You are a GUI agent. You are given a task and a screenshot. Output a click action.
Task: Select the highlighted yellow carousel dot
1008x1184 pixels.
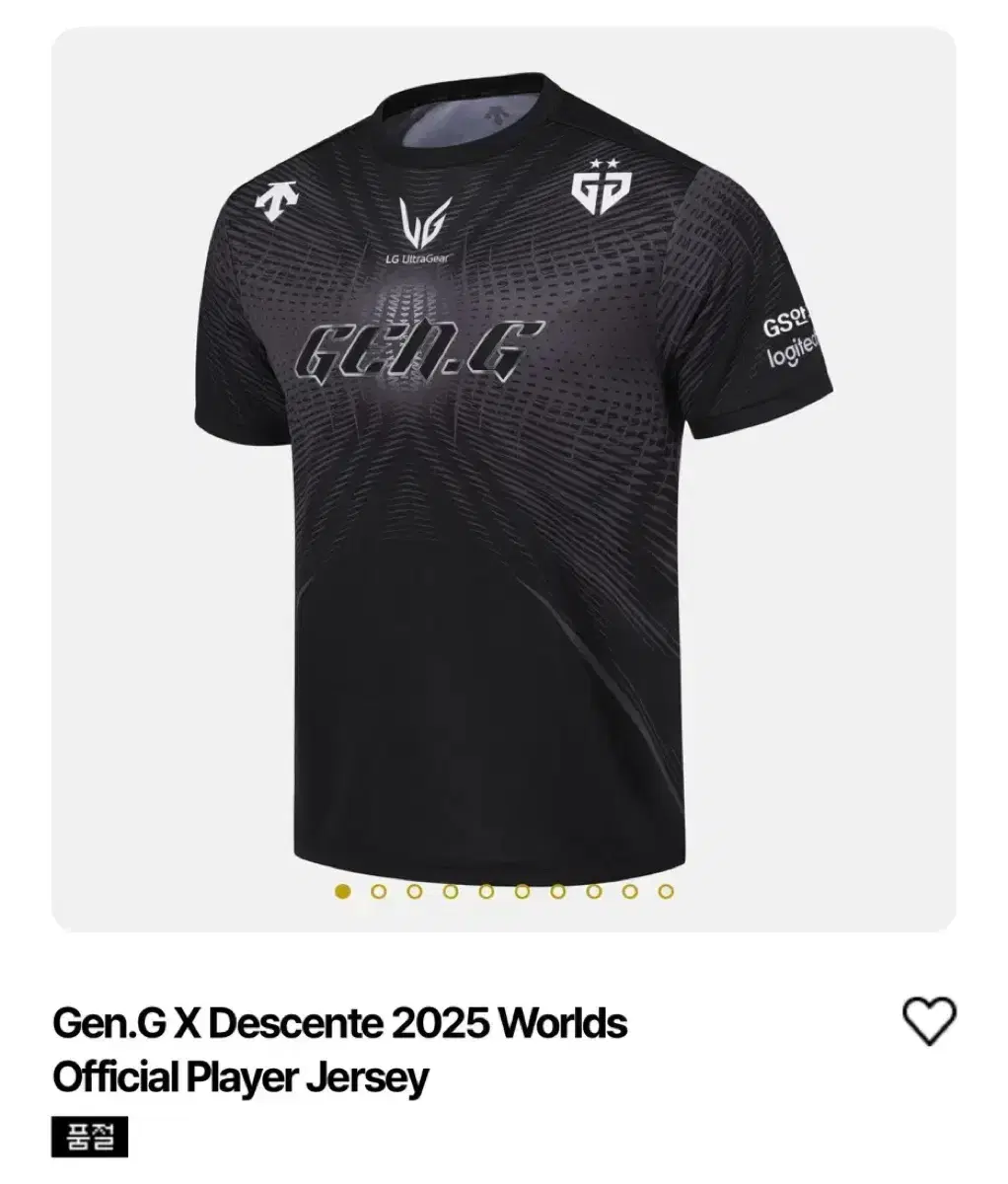(x=341, y=894)
